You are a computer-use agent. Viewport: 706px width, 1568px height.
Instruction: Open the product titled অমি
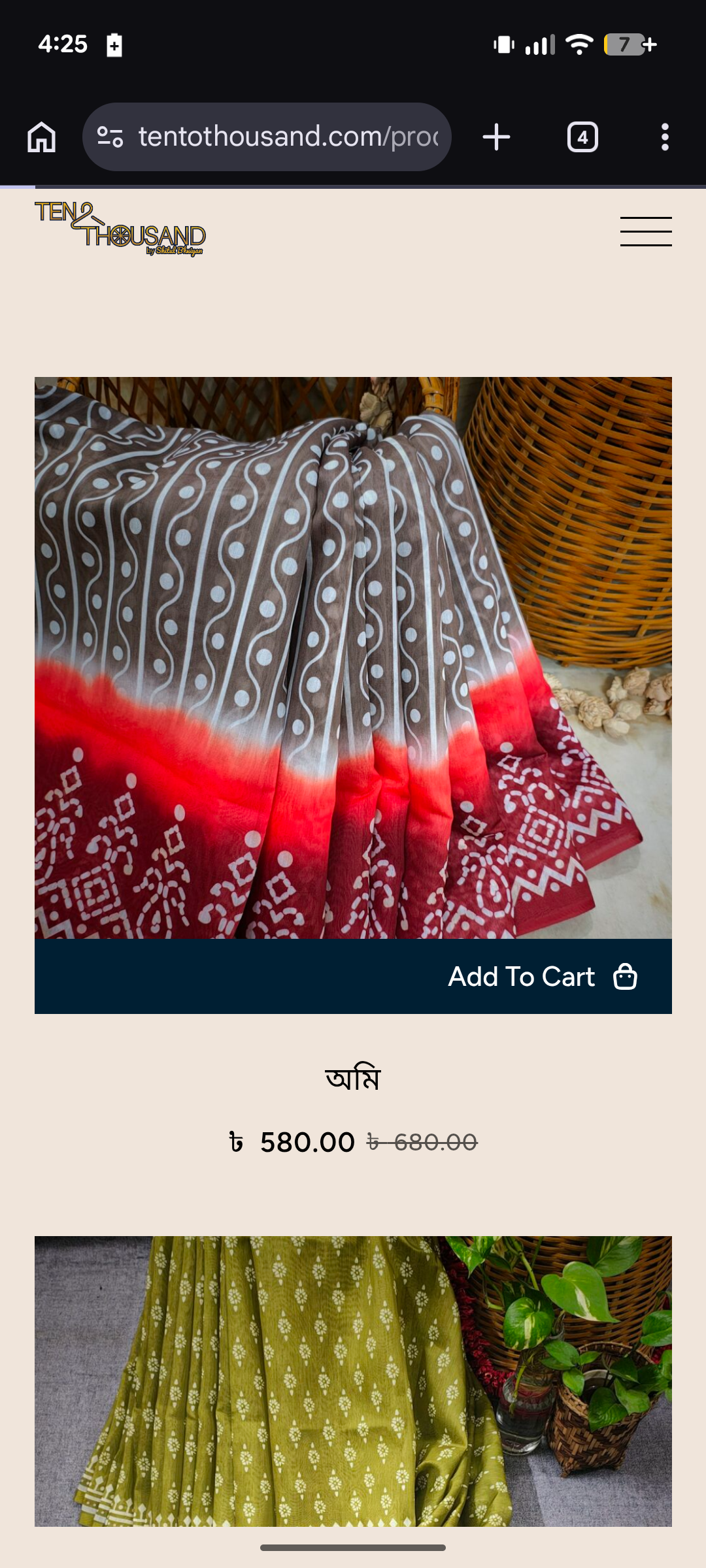pyautogui.click(x=353, y=1077)
